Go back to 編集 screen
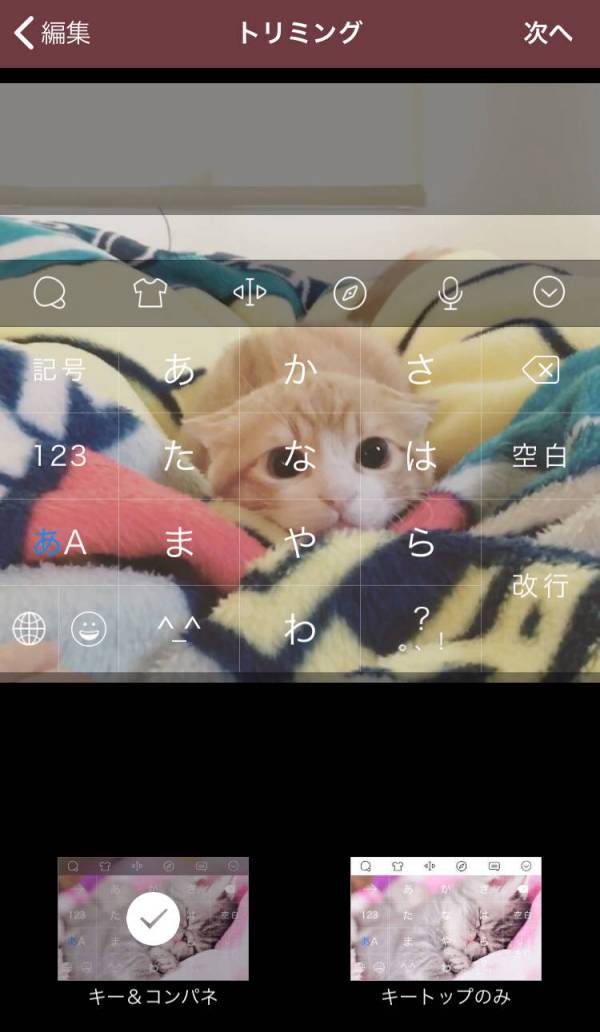Viewport: 600px width, 1032px height. pyautogui.click(x=52, y=32)
